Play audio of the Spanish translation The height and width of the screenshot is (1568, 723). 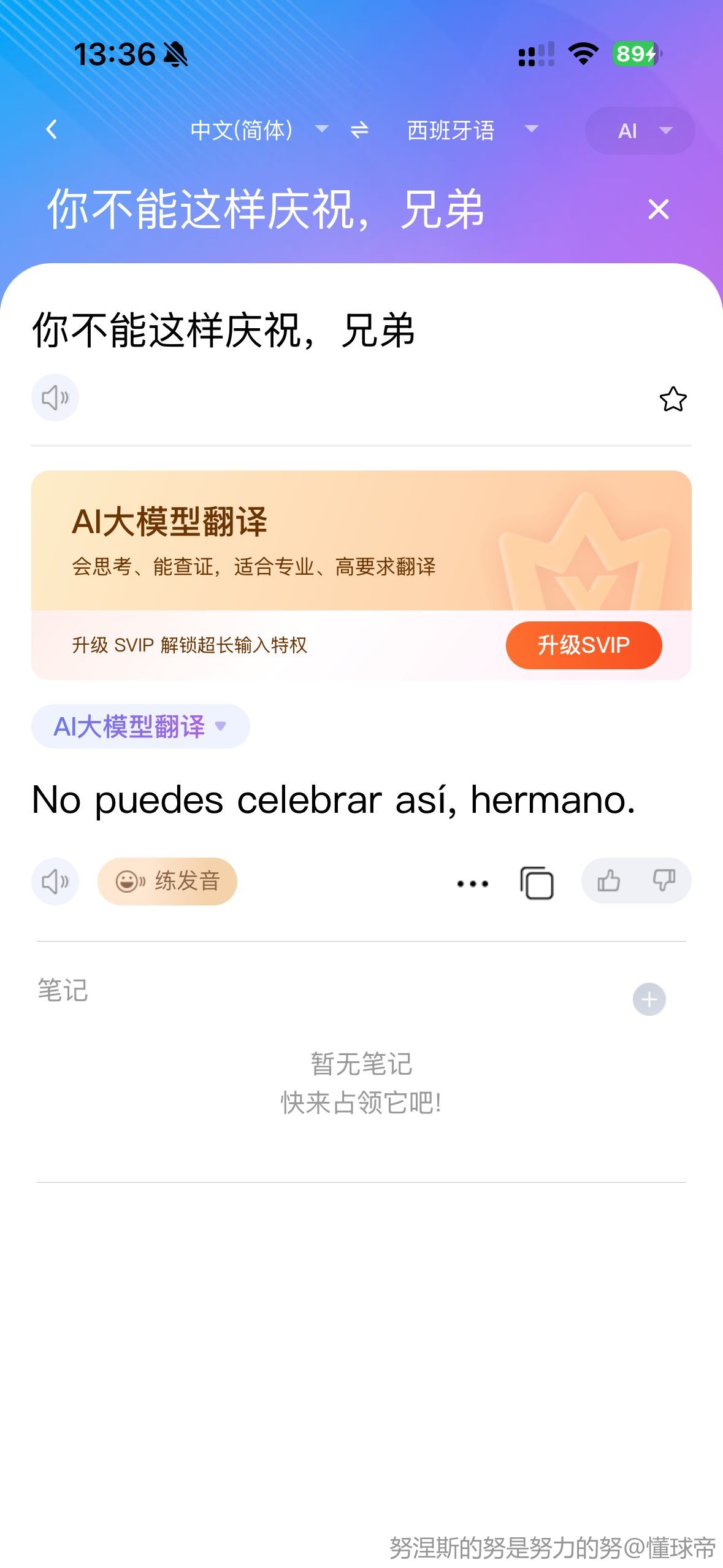(55, 882)
